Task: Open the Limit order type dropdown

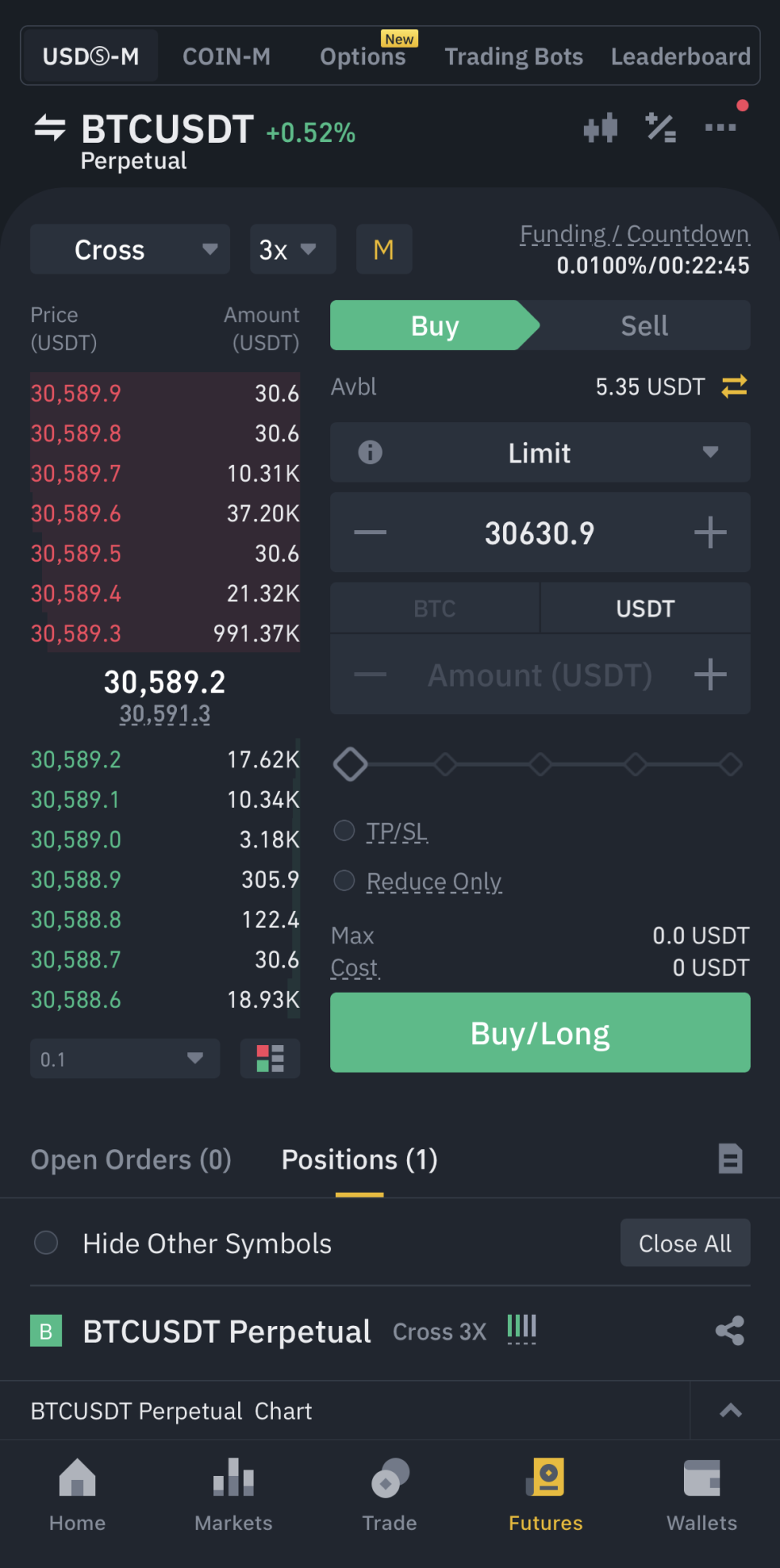Action: (540, 453)
